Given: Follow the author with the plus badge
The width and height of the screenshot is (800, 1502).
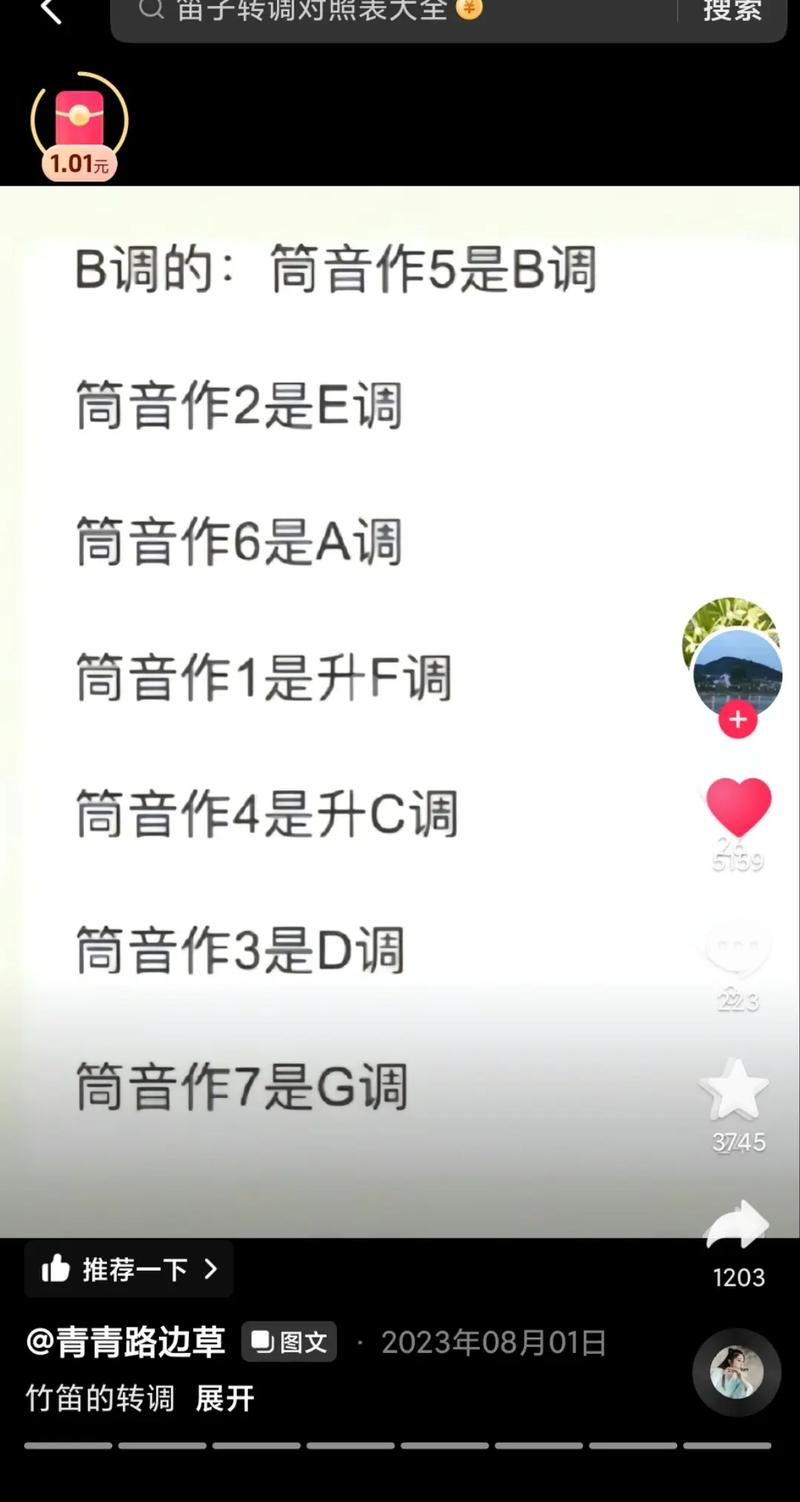Looking at the screenshot, I should click(x=738, y=719).
